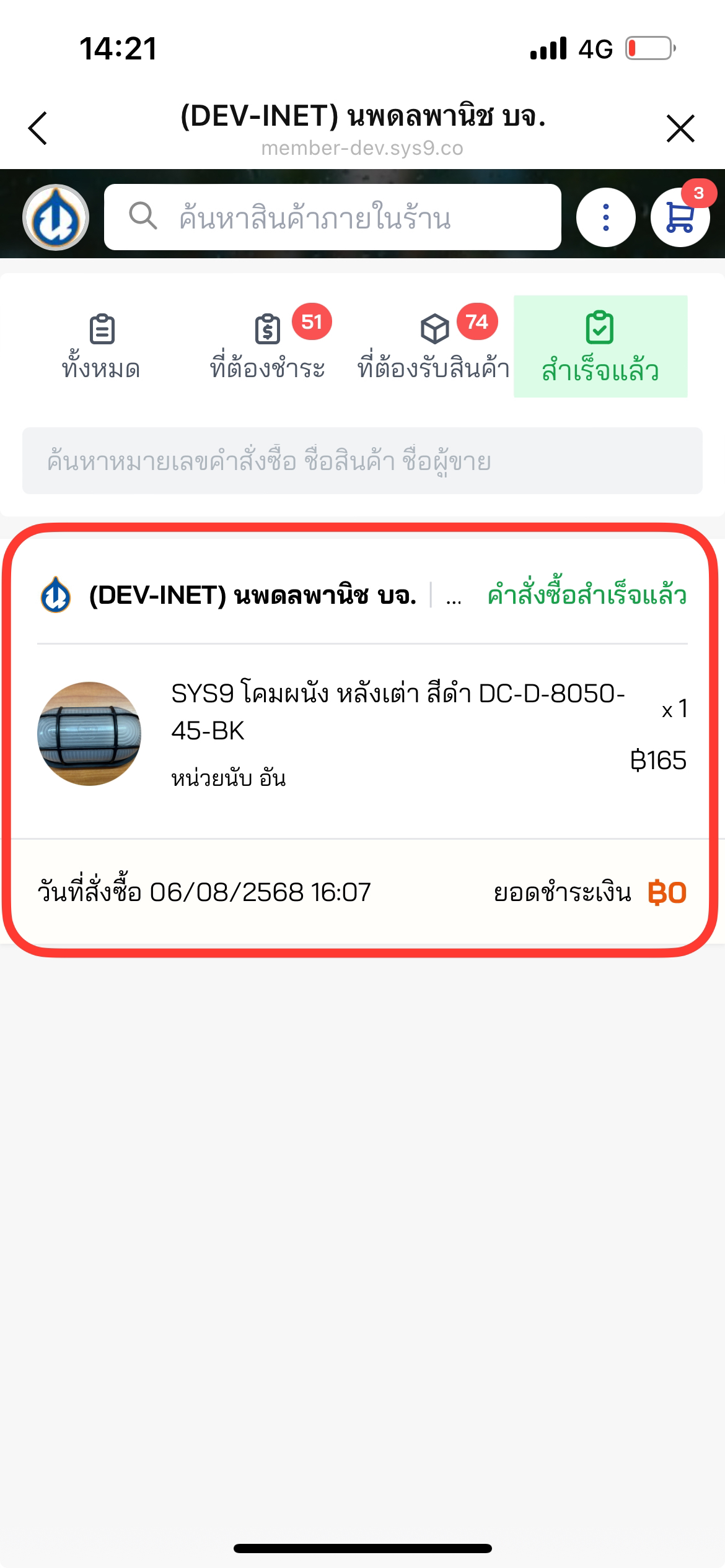Screen dimensions: 725x1568
Task: Switch to the ที่ต้องรับสินค้า tab
Action: click(x=433, y=347)
